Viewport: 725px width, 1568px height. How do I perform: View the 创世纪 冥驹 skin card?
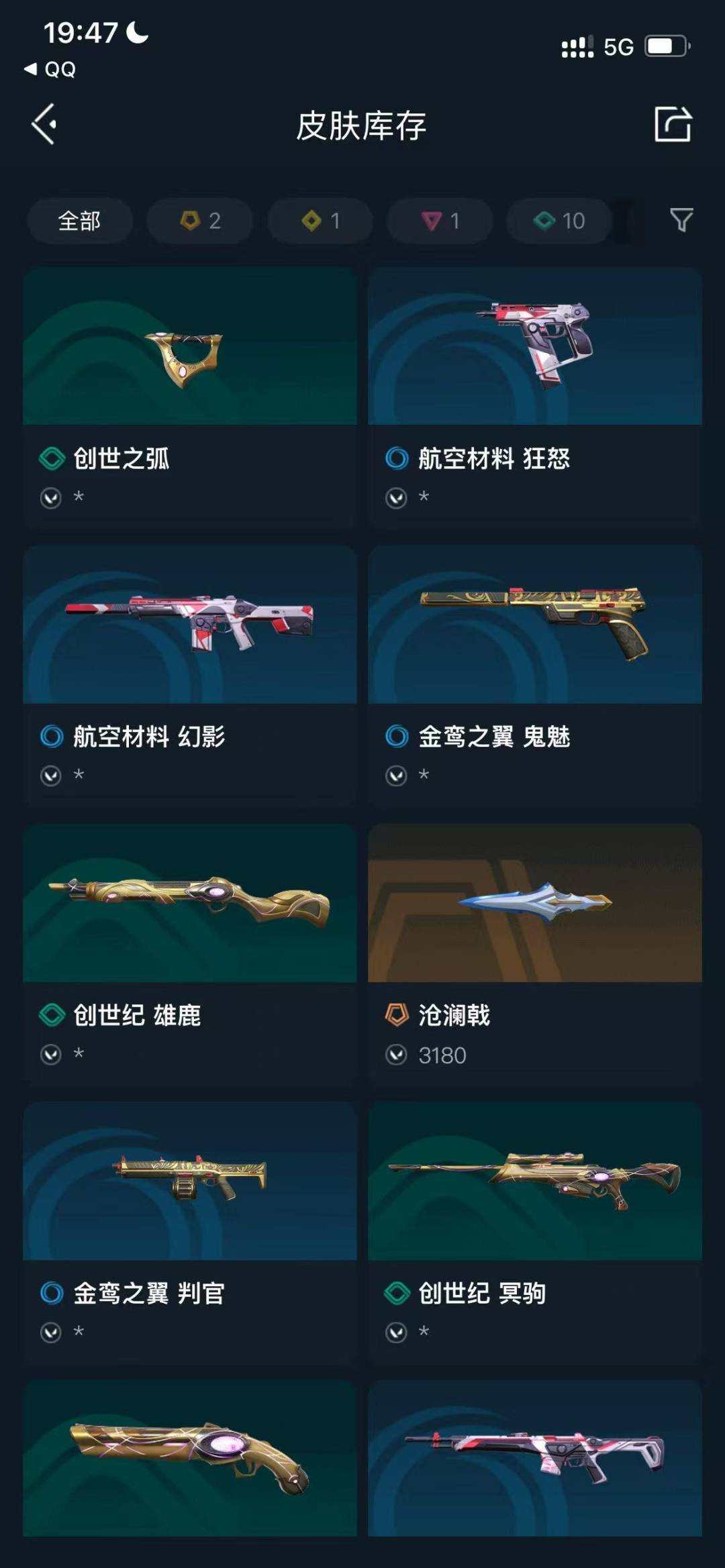coord(535,1231)
